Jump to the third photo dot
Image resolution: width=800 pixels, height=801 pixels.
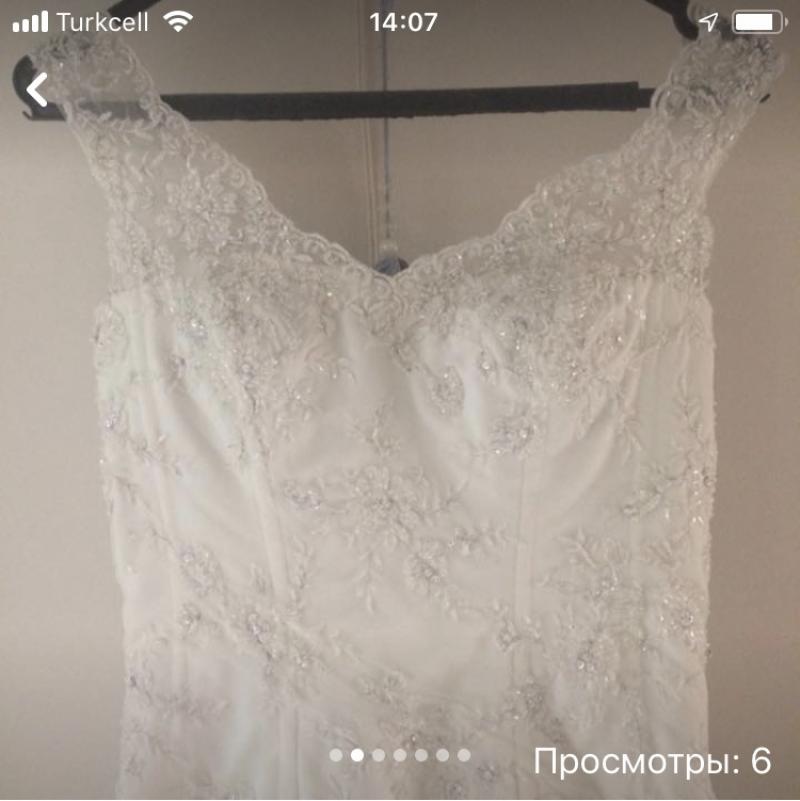(379, 755)
